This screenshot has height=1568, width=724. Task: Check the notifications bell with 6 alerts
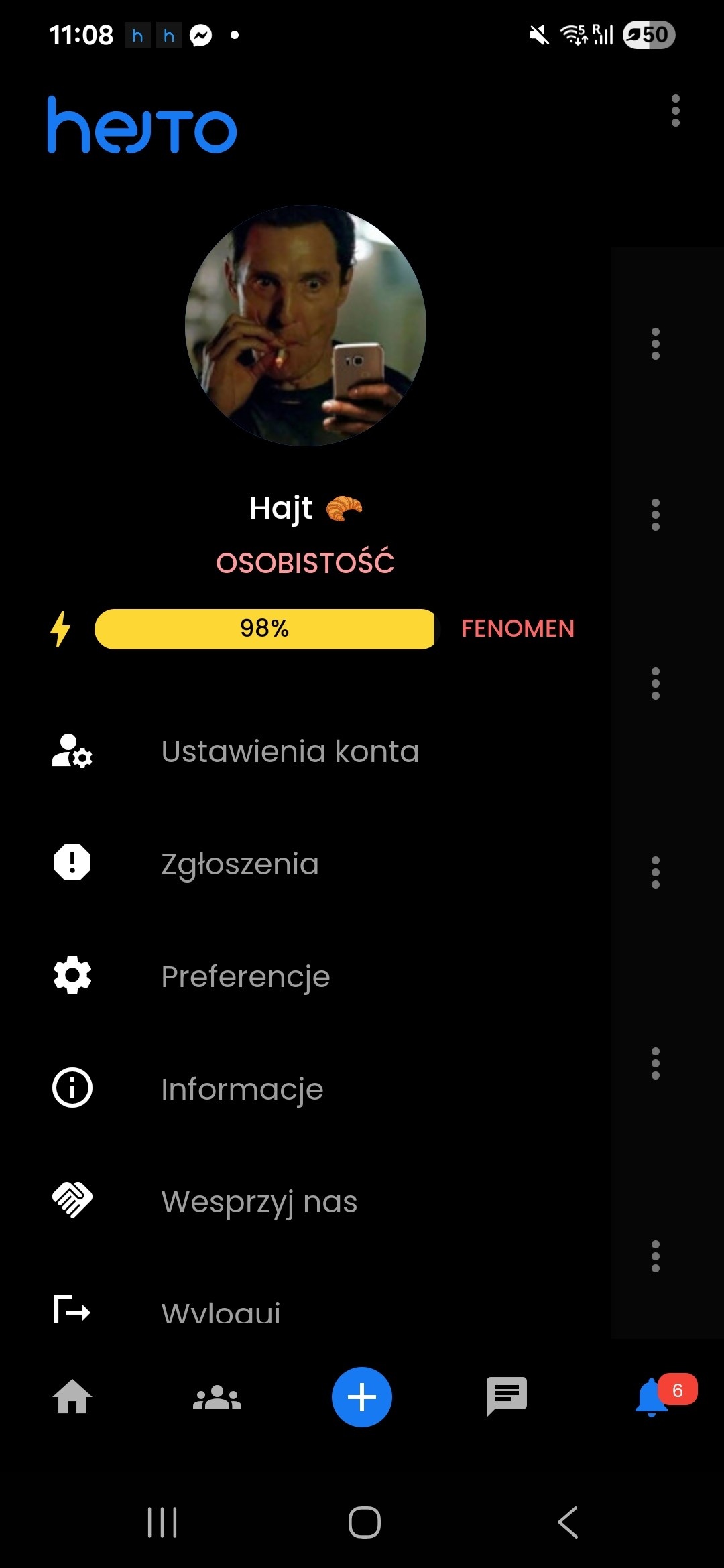pyautogui.click(x=652, y=1397)
